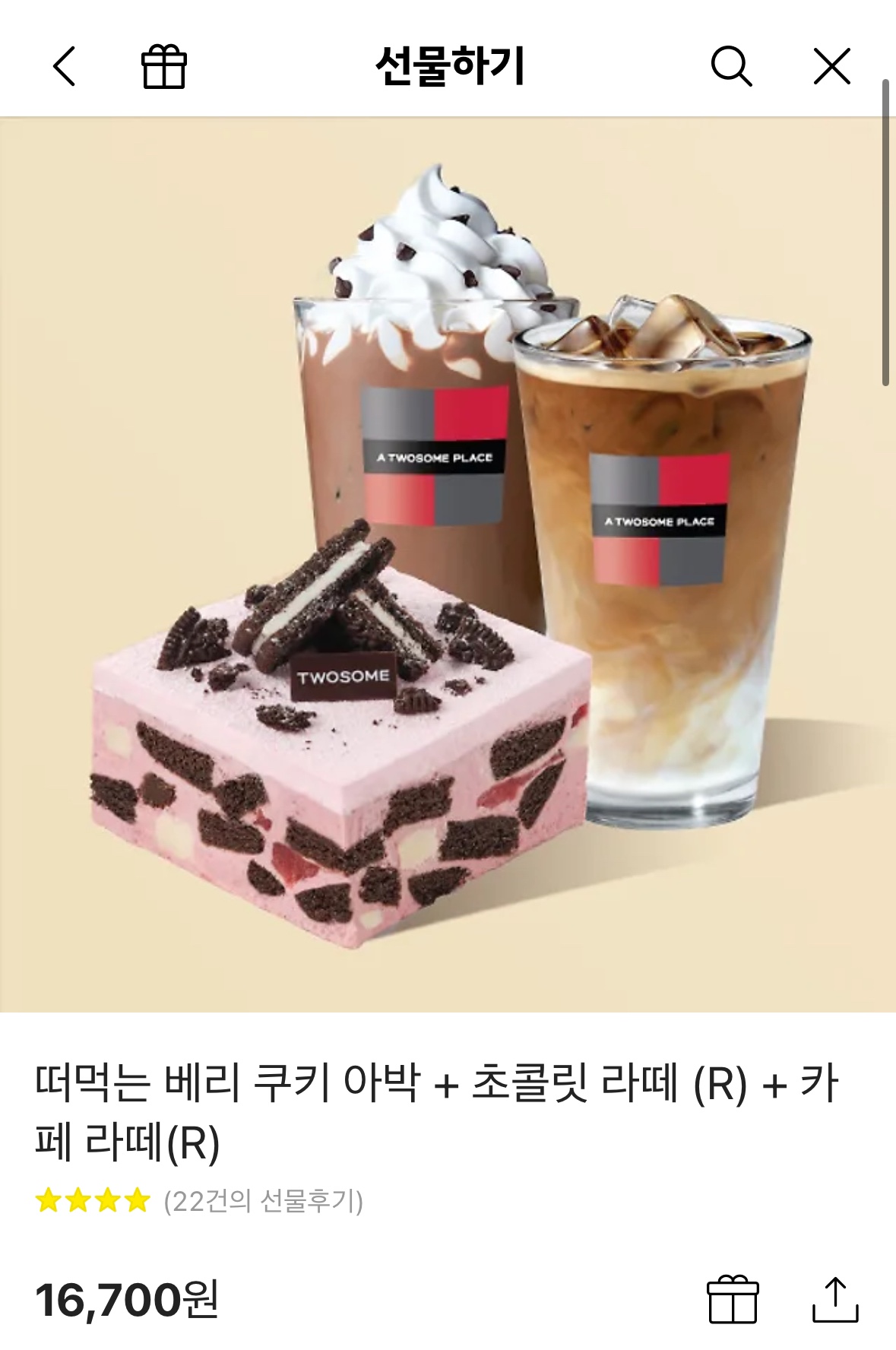Open search with the magnifier icon
The image size is (896, 1350).
click(x=731, y=67)
